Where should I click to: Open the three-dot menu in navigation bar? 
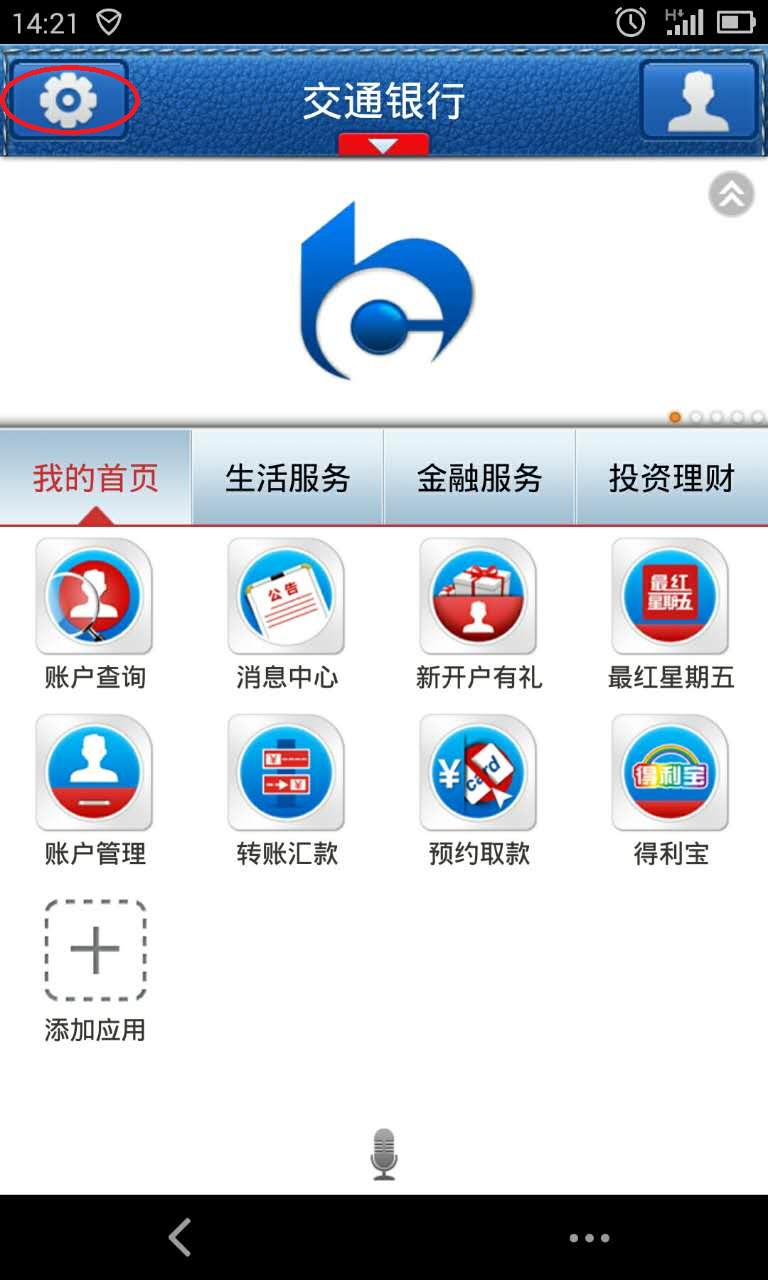pos(589,1238)
